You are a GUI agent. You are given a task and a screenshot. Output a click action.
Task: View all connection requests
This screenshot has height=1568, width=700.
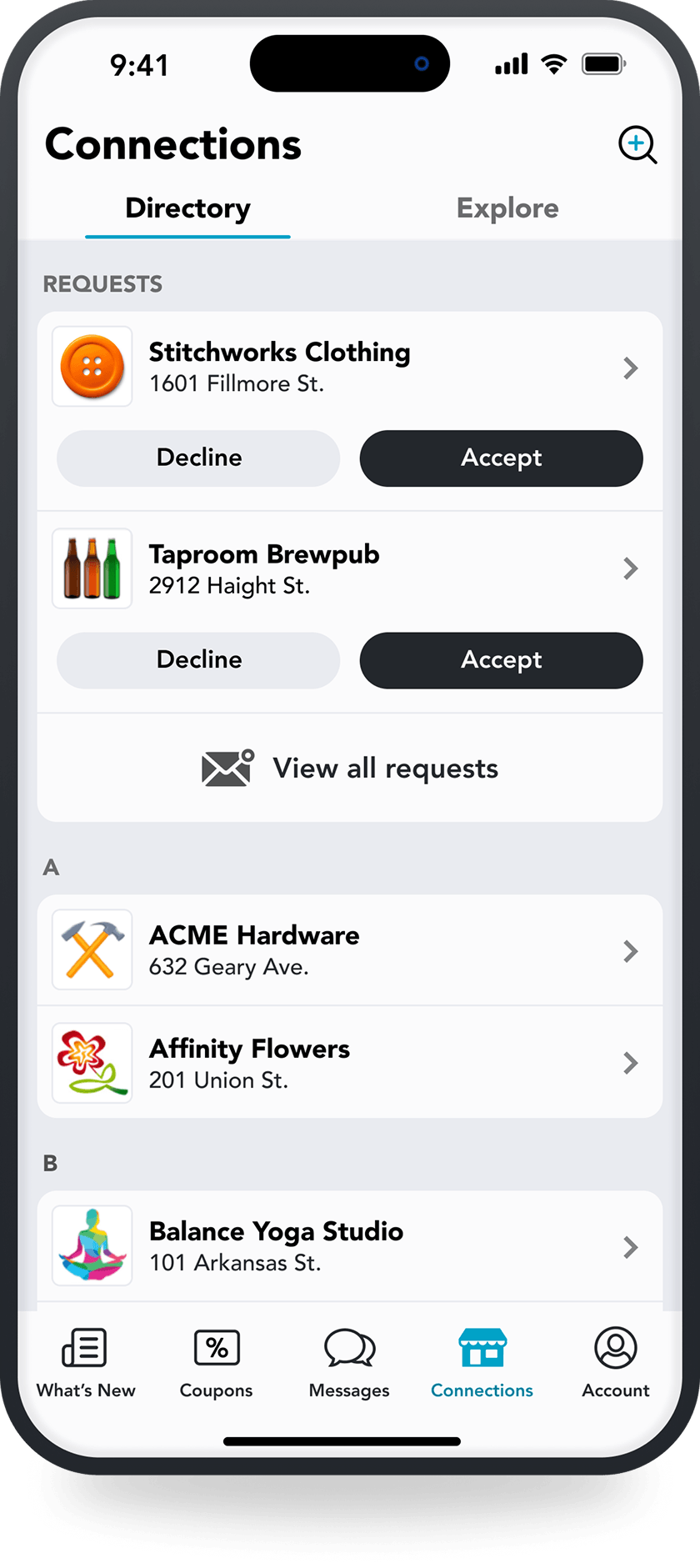[385, 768]
